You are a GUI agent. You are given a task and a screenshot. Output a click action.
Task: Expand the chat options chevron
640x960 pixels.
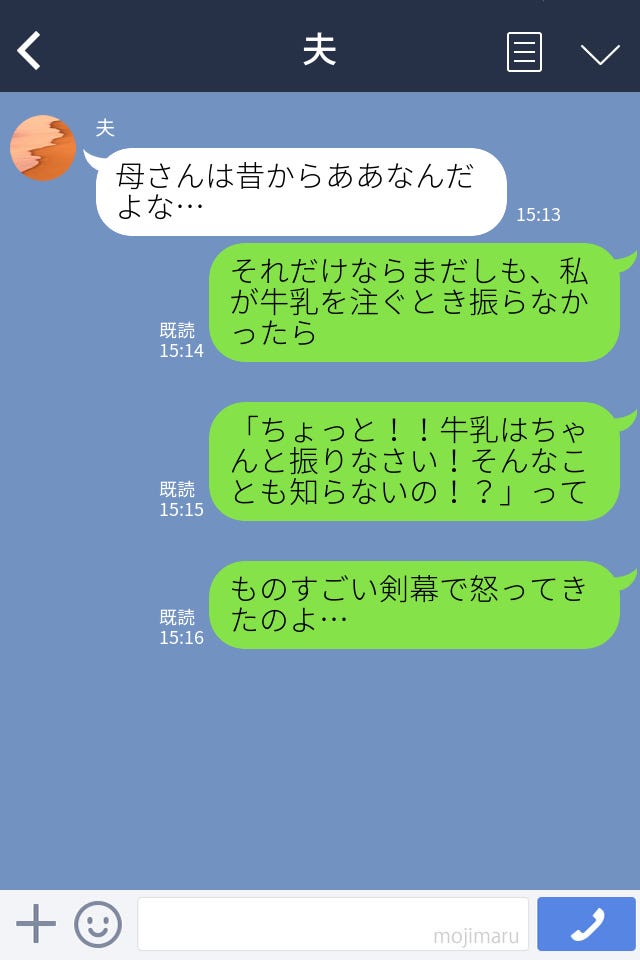tap(600, 53)
